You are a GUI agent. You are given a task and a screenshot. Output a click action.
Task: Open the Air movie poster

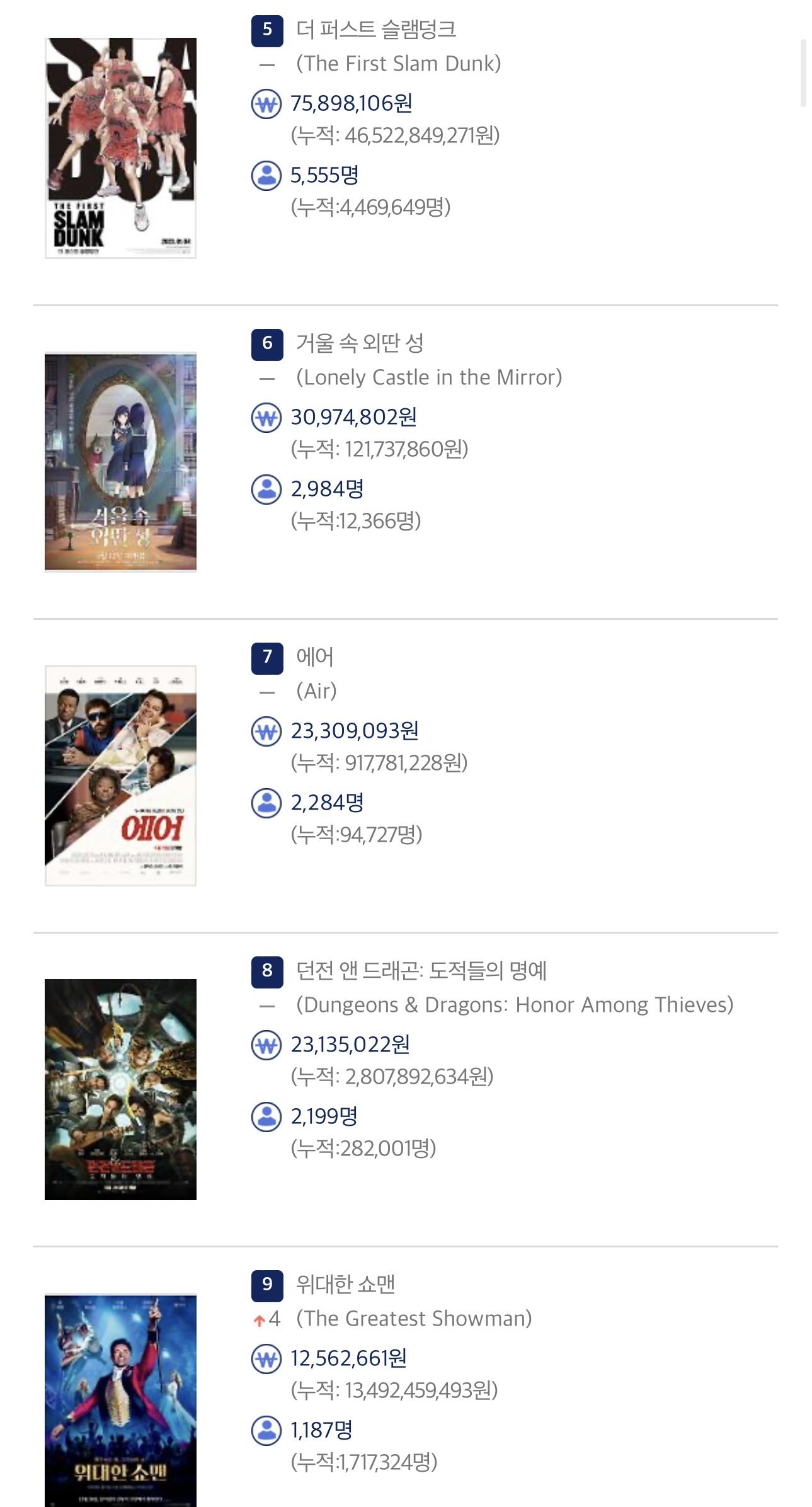tap(120, 776)
